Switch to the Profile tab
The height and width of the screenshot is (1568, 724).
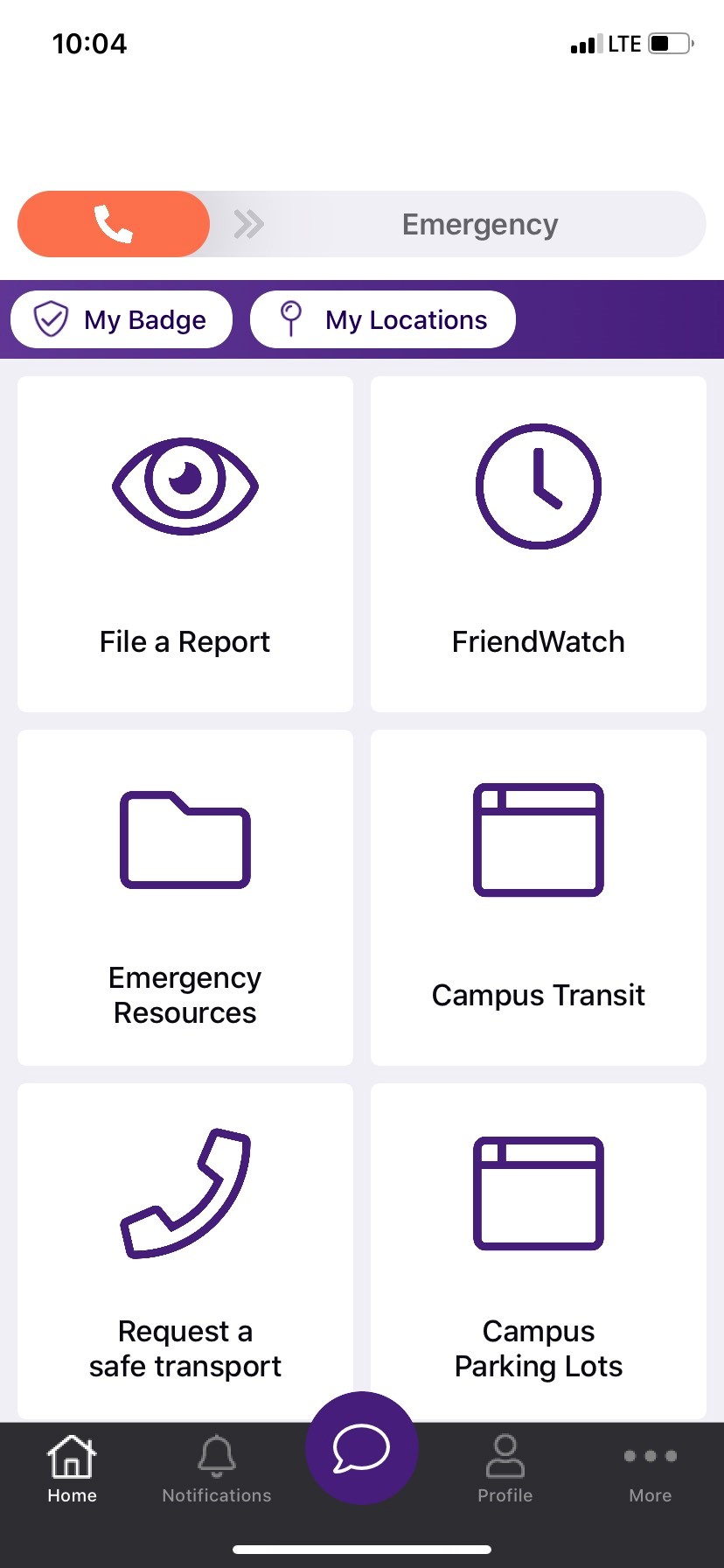505,1469
